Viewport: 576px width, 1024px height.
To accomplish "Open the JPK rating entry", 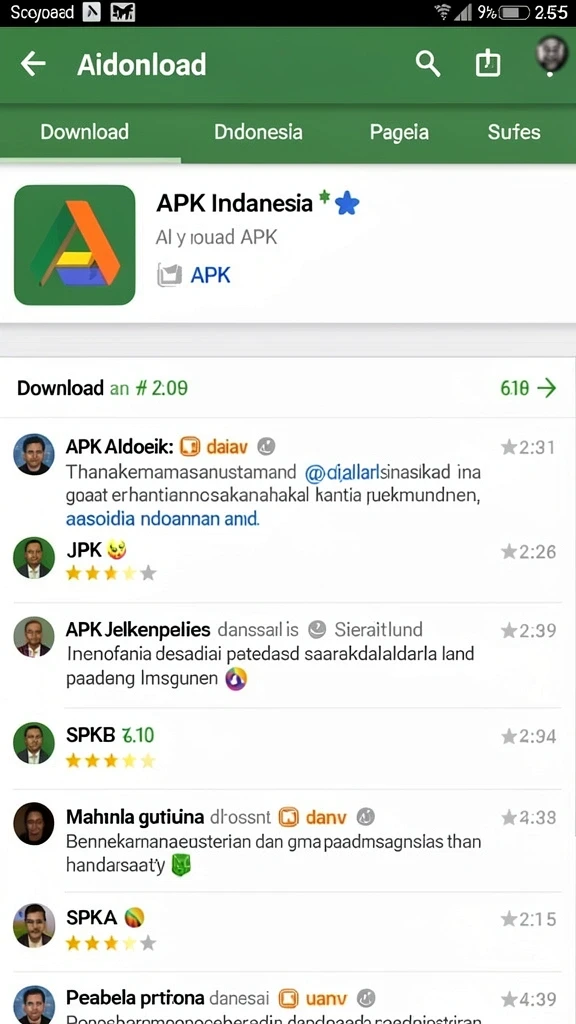I will [288, 563].
